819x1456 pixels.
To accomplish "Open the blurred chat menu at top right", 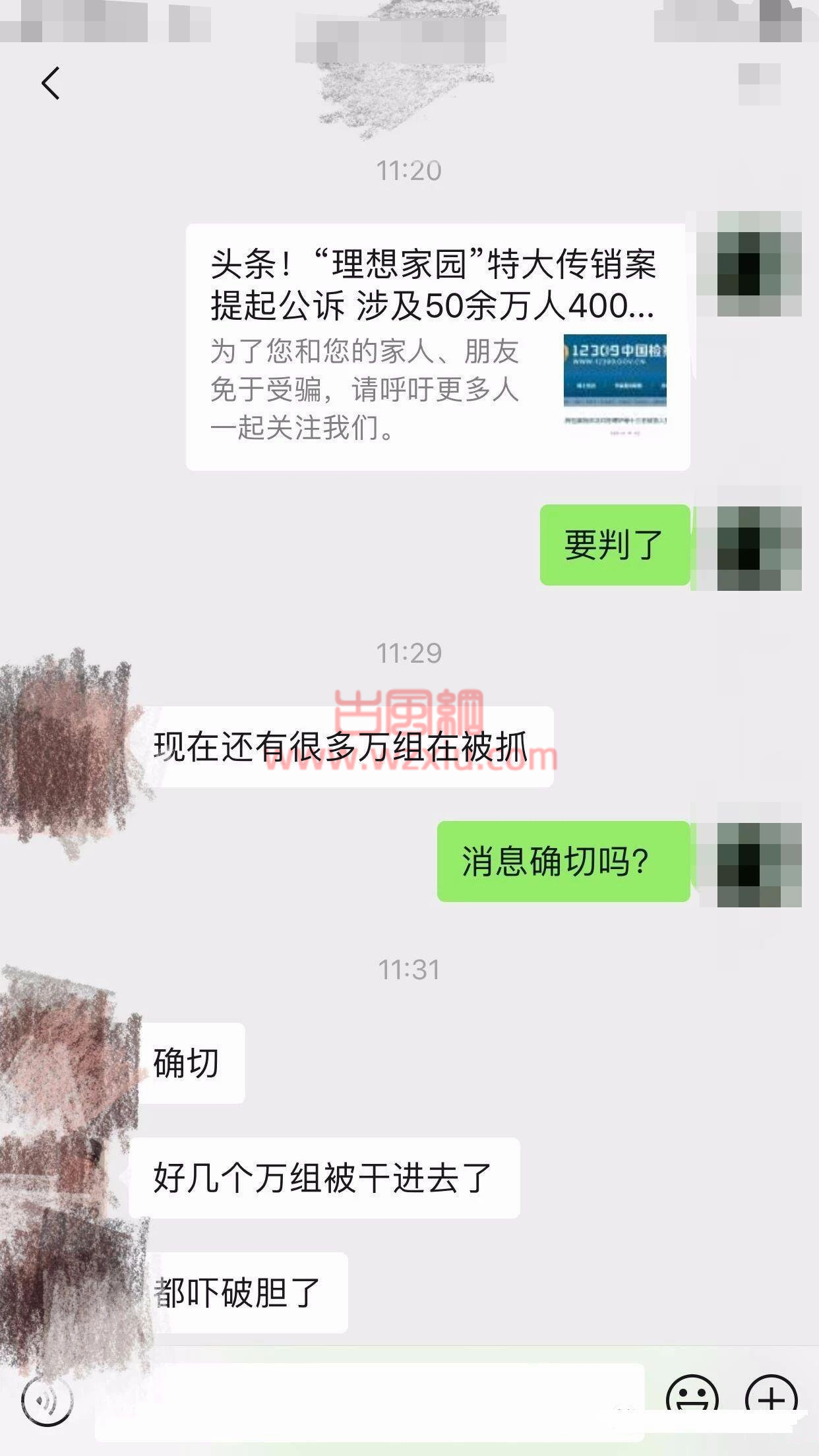I will click(760, 84).
